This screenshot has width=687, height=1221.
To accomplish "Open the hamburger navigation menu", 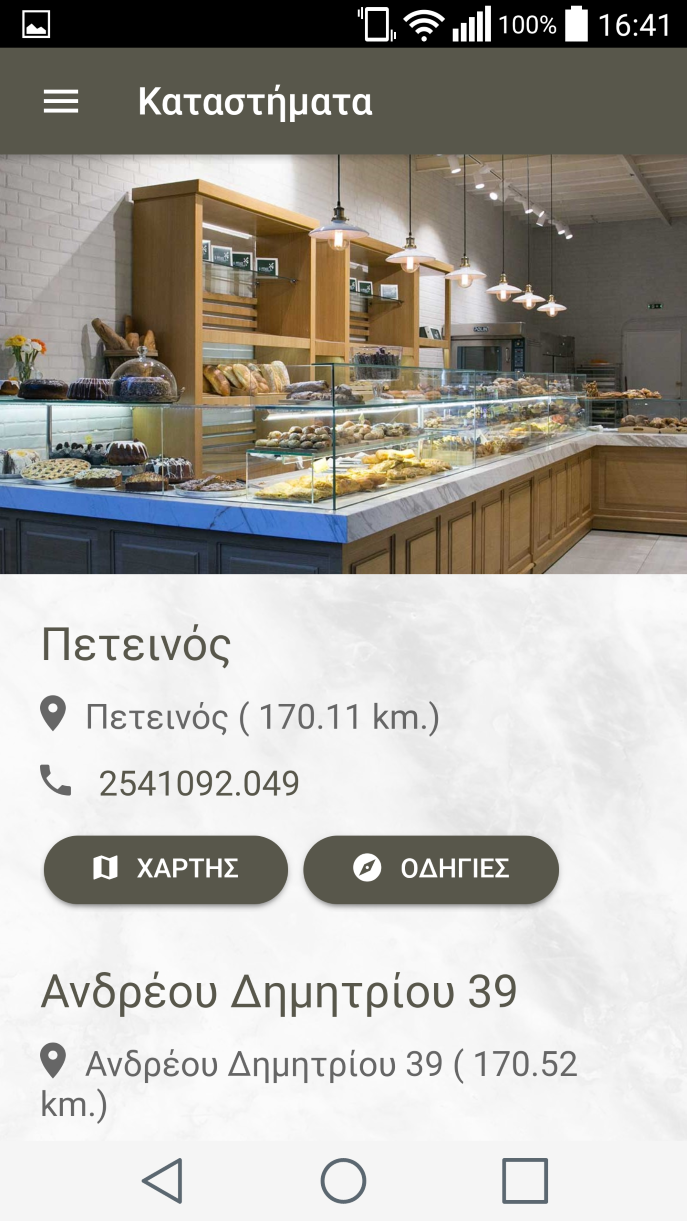I will point(61,102).
